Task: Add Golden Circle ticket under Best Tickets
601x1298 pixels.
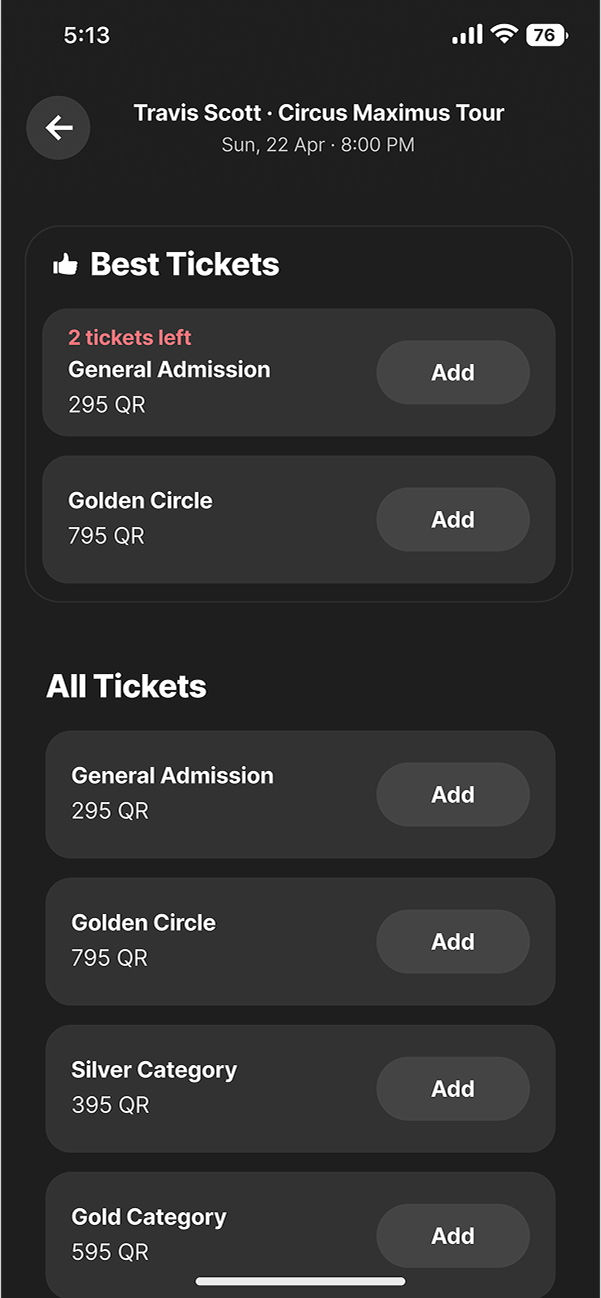Action: (x=453, y=520)
